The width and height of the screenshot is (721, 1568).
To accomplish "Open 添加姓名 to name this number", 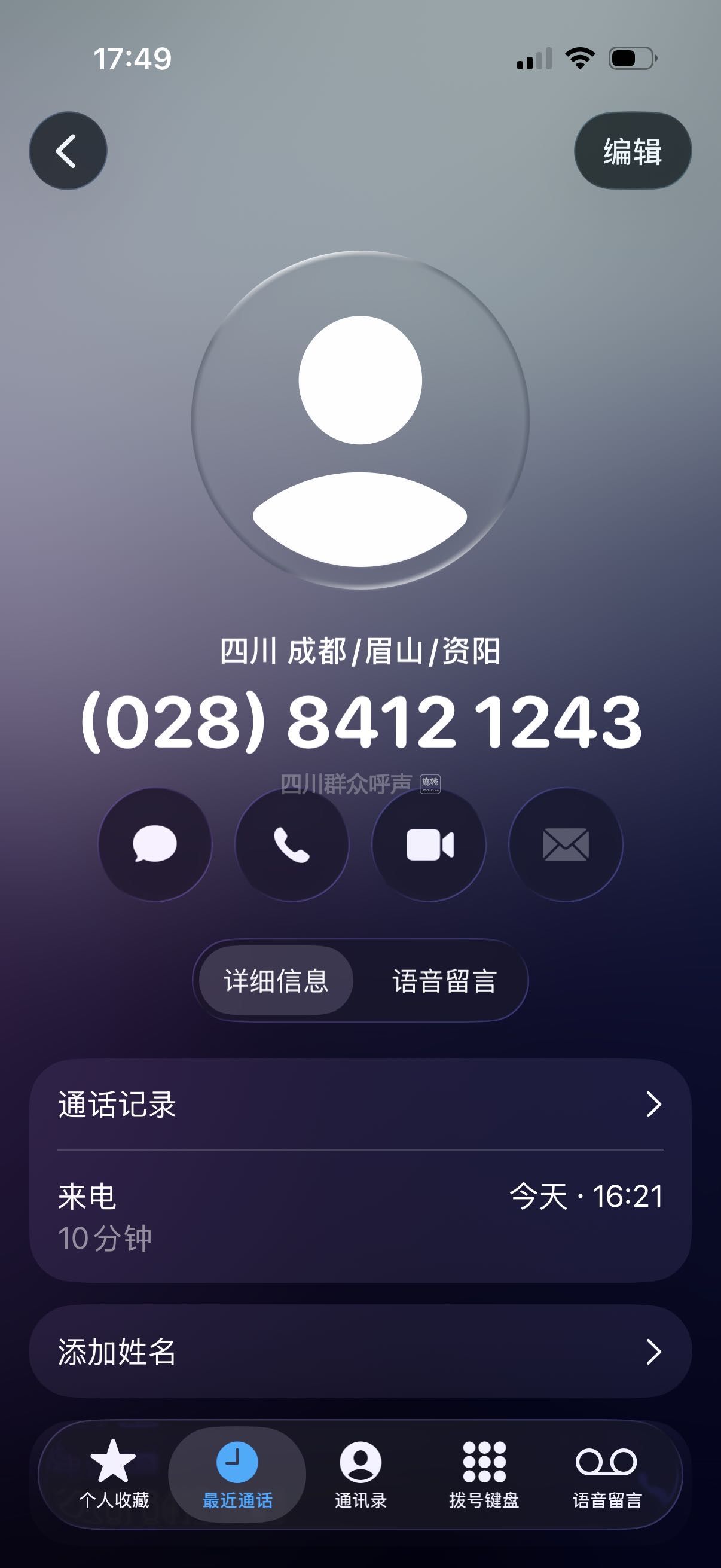I will [x=360, y=1352].
